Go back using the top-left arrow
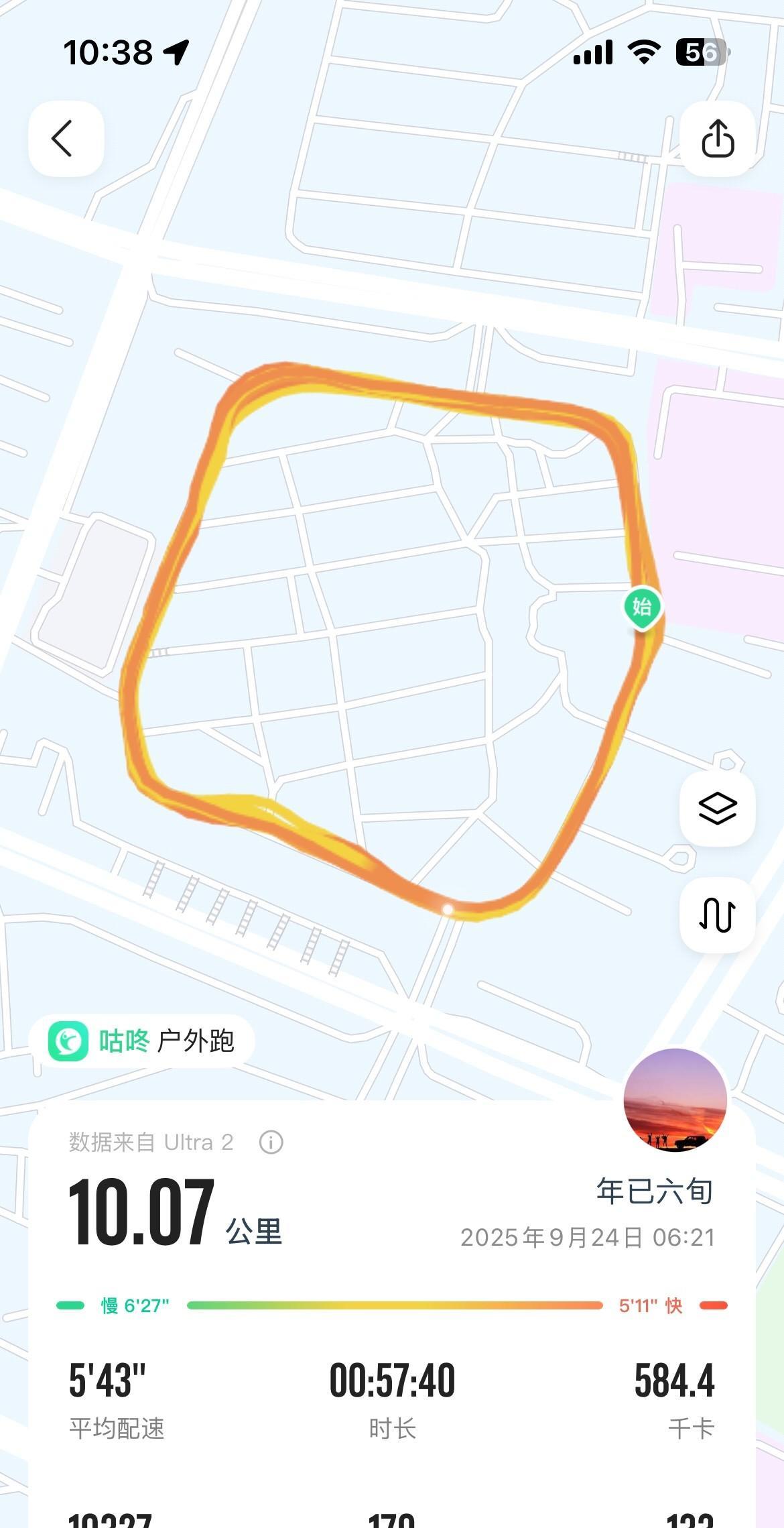The height and width of the screenshot is (1528, 784). 65,139
